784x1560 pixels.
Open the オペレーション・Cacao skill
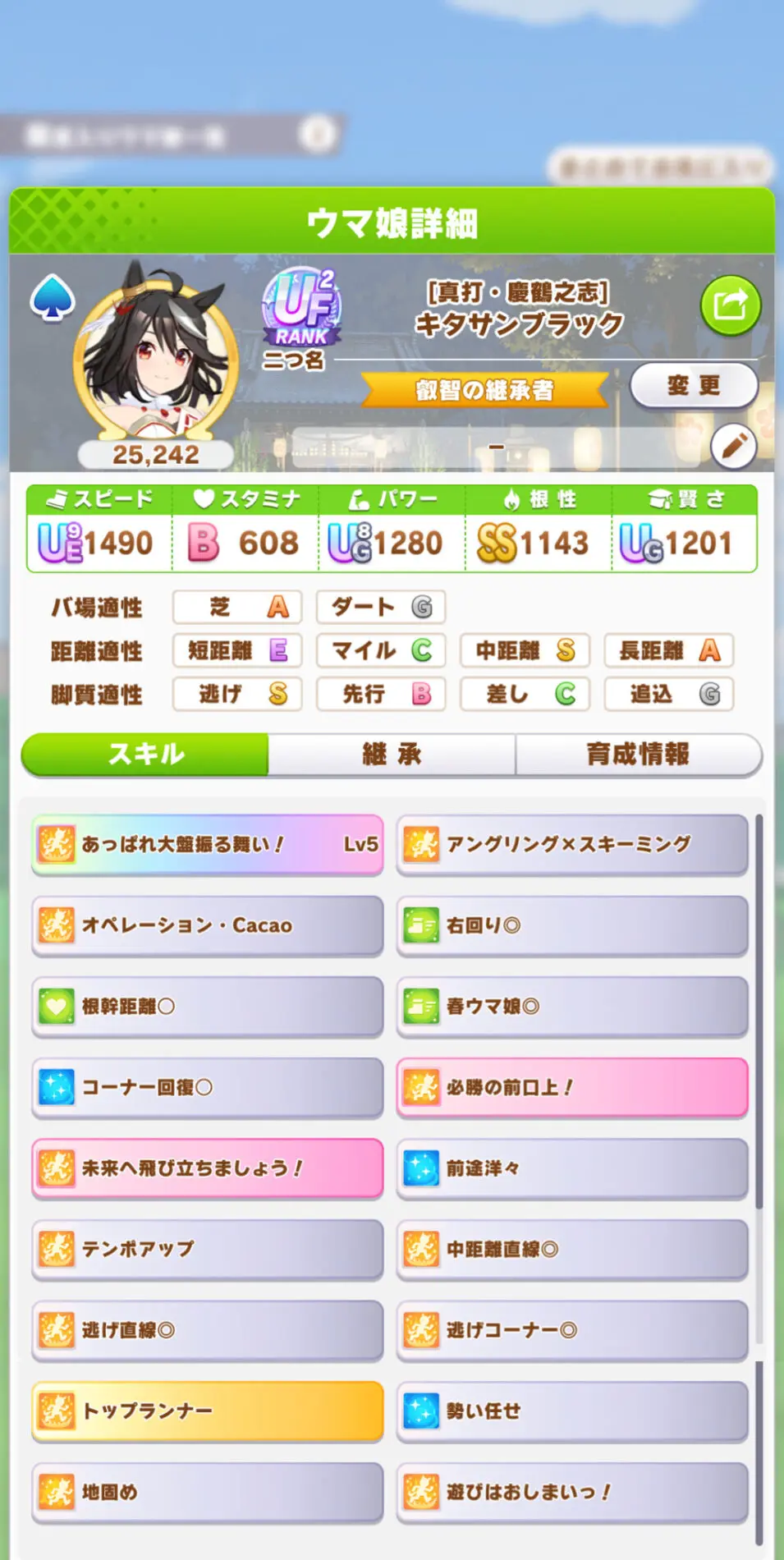click(207, 925)
